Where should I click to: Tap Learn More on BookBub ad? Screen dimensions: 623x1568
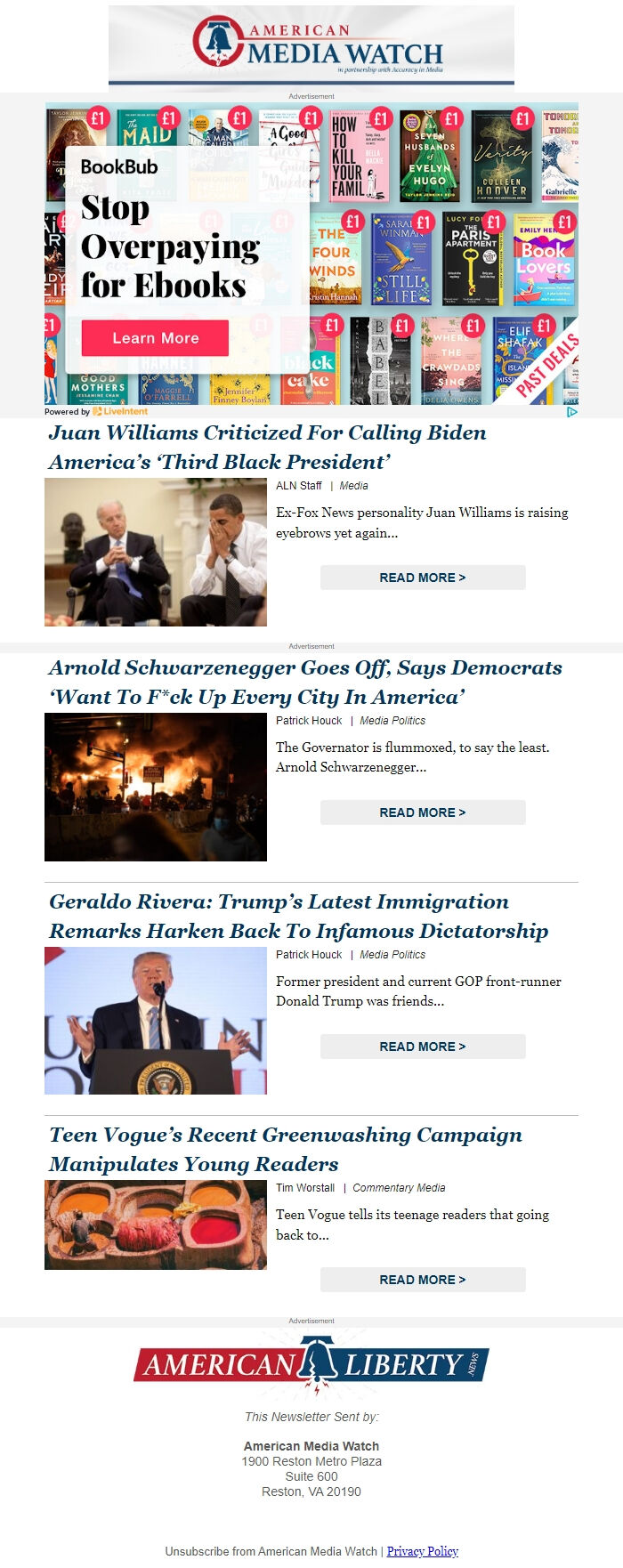pyautogui.click(x=155, y=338)
